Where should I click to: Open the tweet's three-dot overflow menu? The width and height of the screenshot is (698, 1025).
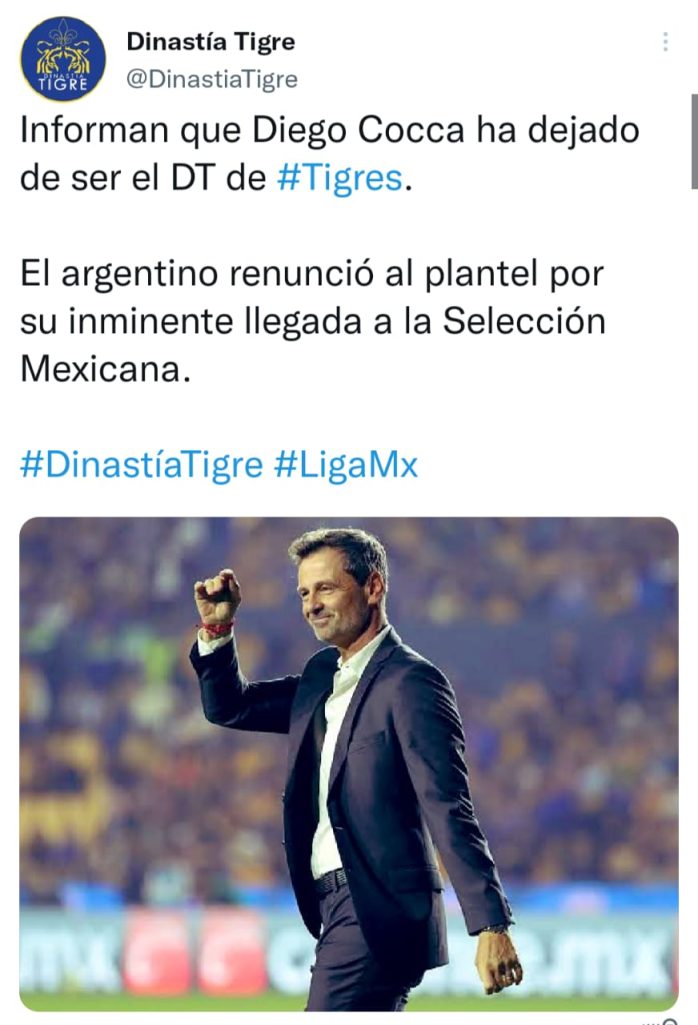[666, 42]
